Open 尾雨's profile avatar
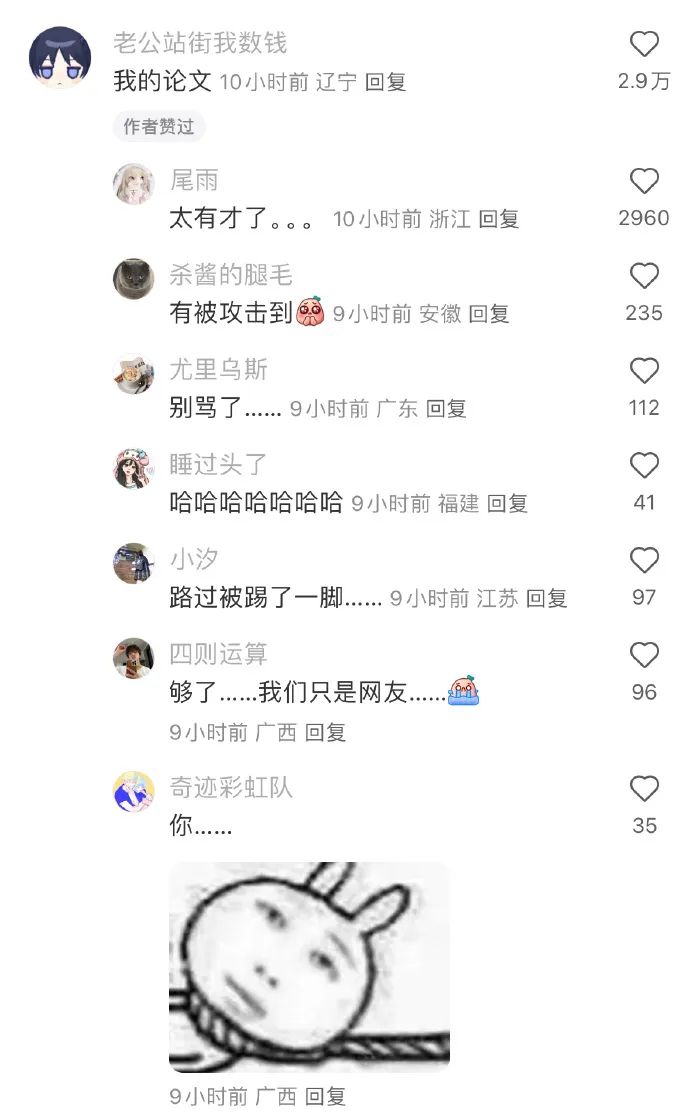Viewport: 690px width, 1117px height. [134, 184]
